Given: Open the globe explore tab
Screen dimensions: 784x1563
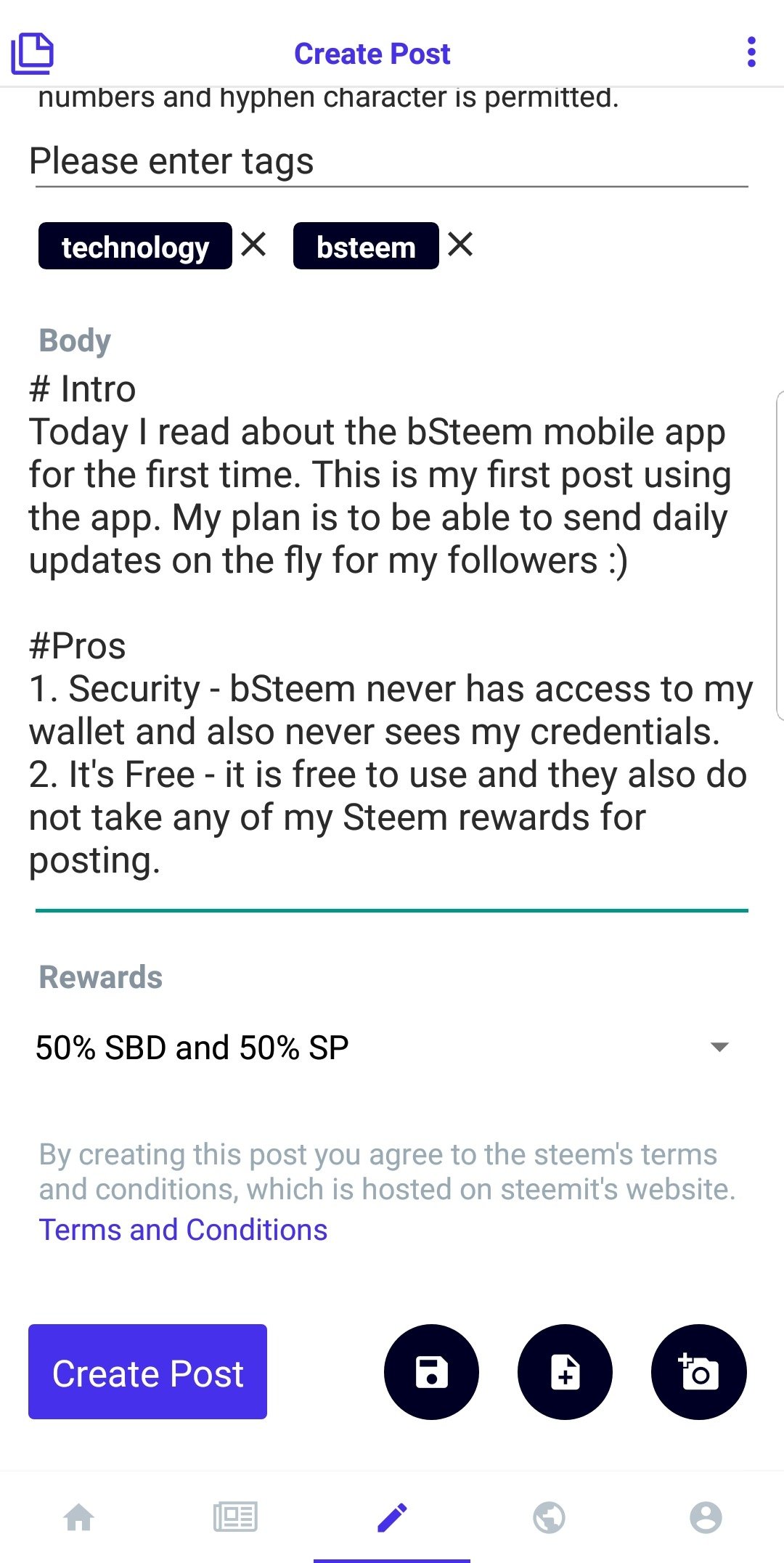Looking at the screenshot, I should coord(549,1517).
